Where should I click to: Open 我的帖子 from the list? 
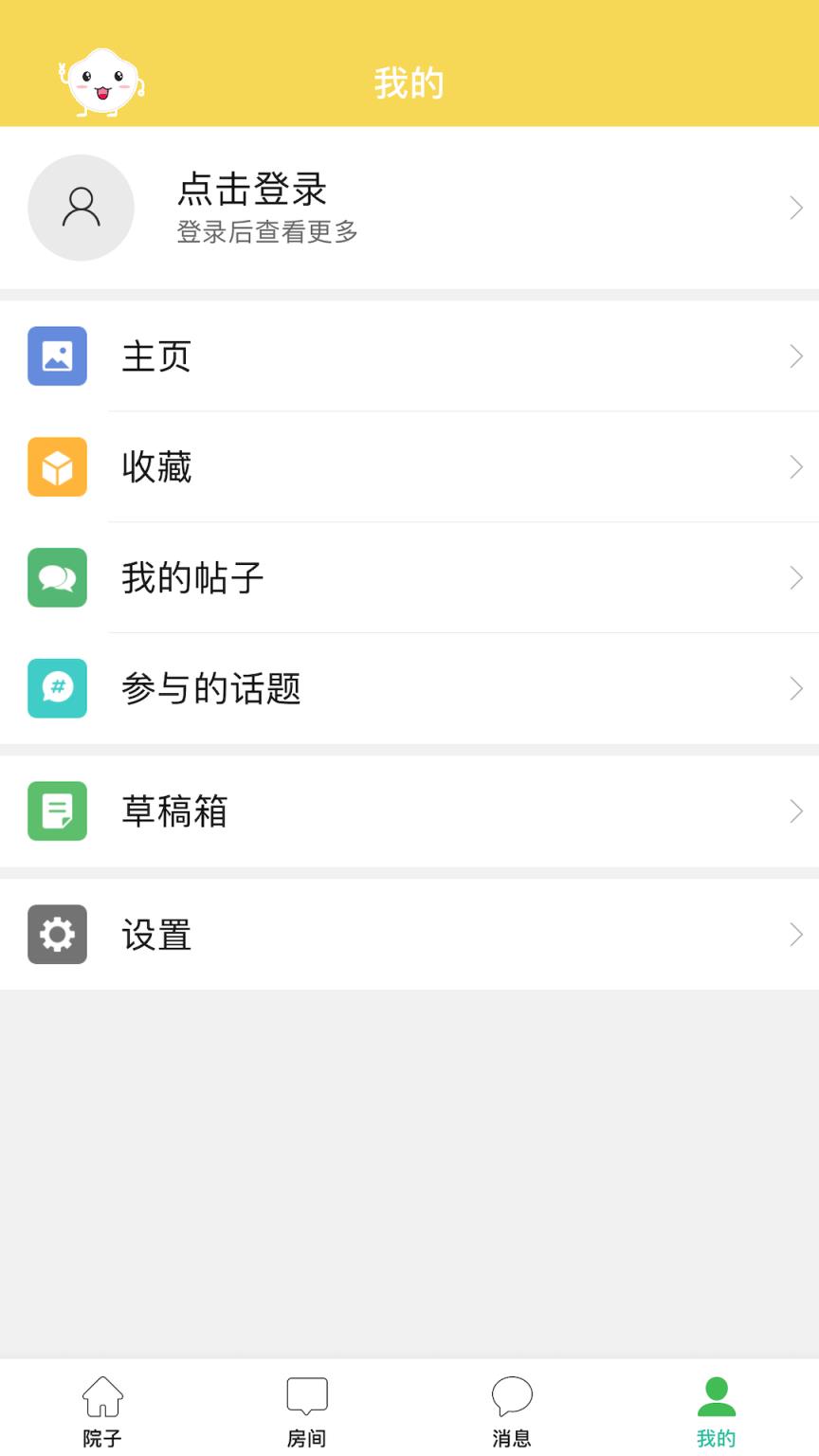pyautogui.click(x=193, y=577)
